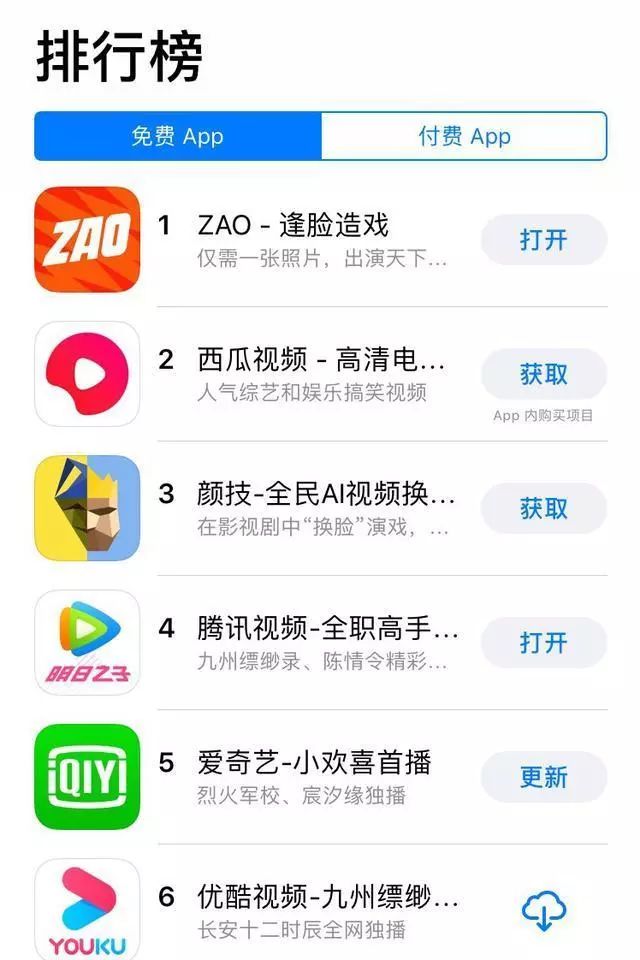640x960 pixels.
Task: Update 爱奇艺 using the 更新 button
Action: pos(544,777)
